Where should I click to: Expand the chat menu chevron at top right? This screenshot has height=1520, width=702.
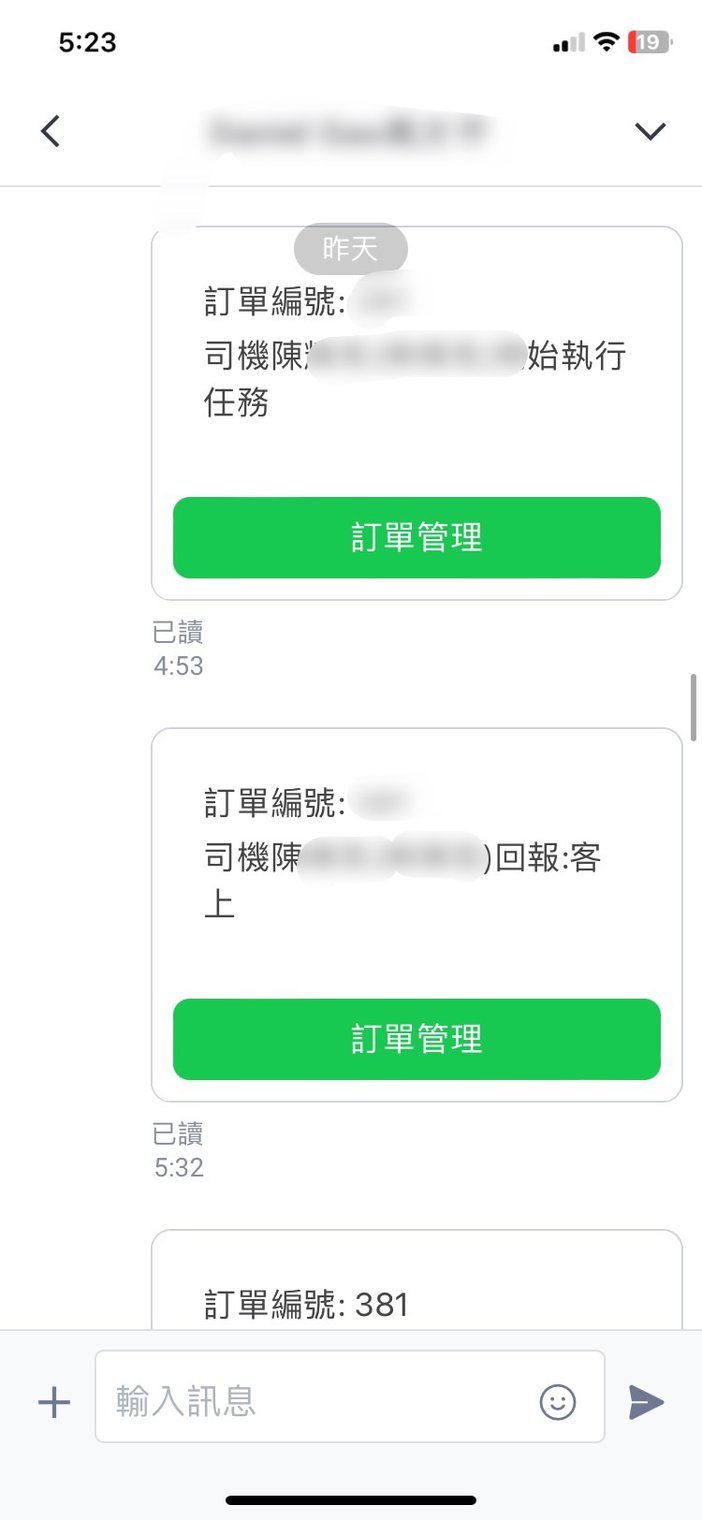pyautogui.click(x=650, y=131)
